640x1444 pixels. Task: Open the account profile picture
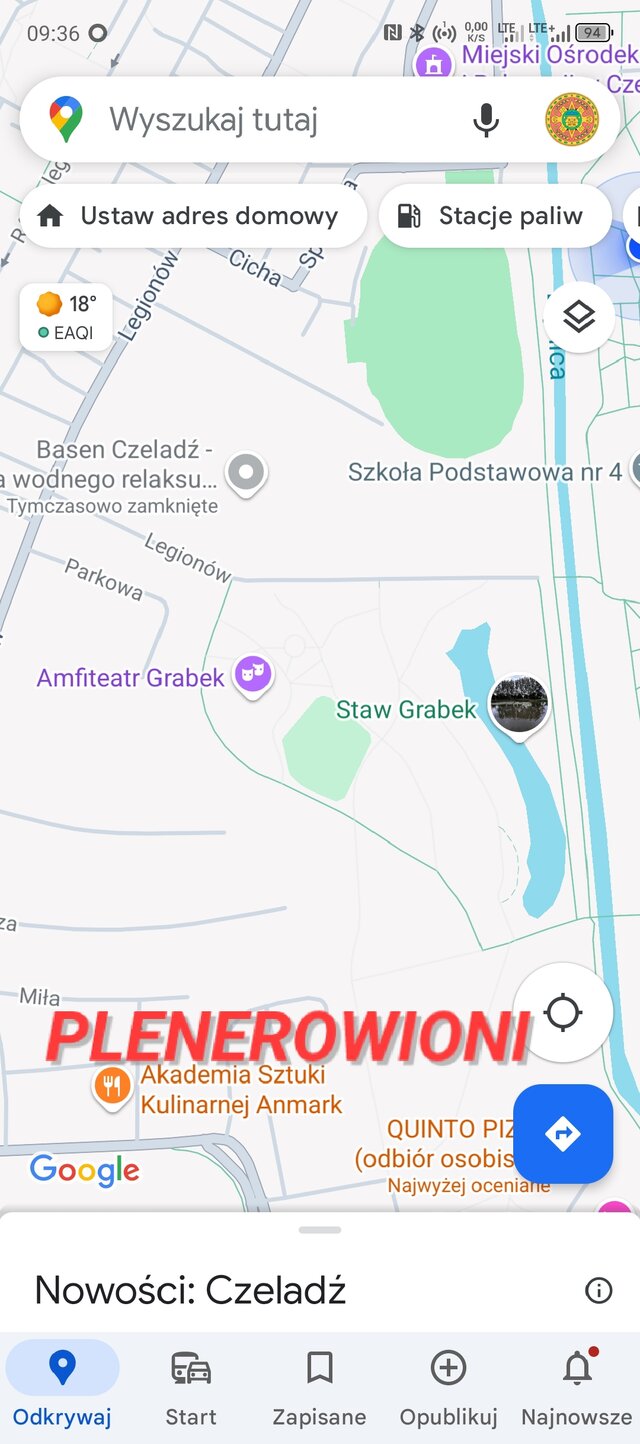point(572,120)
